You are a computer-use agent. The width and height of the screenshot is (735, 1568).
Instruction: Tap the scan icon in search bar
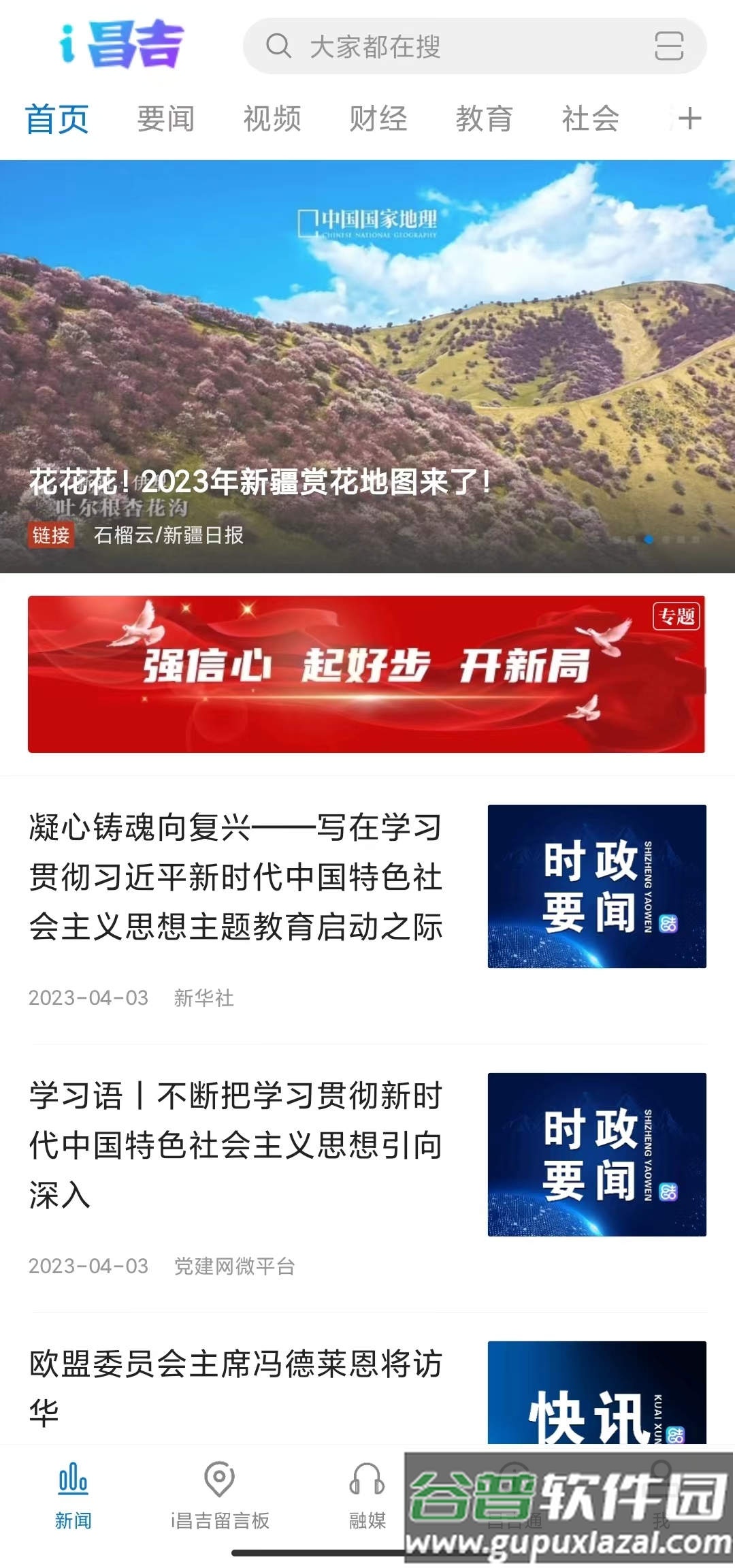tap(668, 46)
